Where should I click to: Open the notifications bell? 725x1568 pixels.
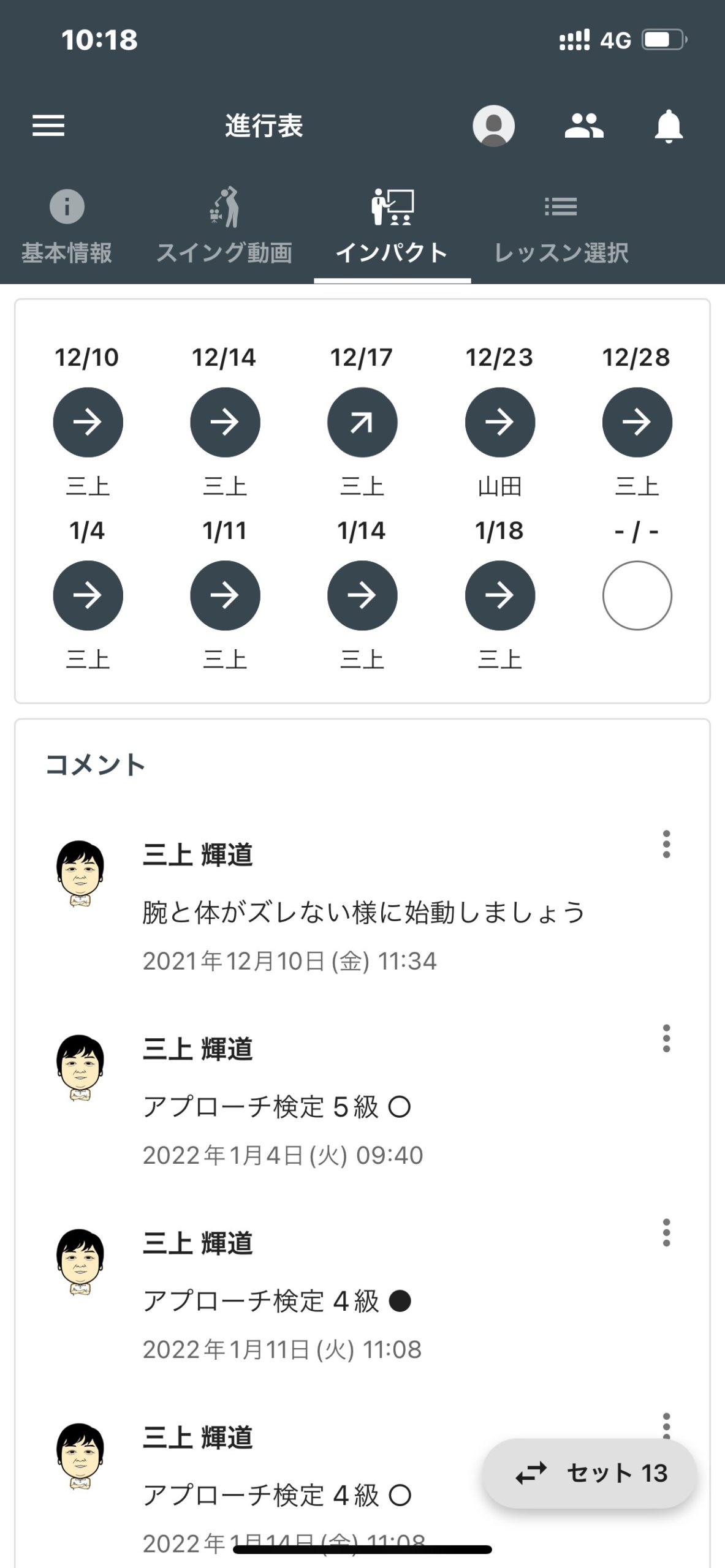[x=669, y=126]
